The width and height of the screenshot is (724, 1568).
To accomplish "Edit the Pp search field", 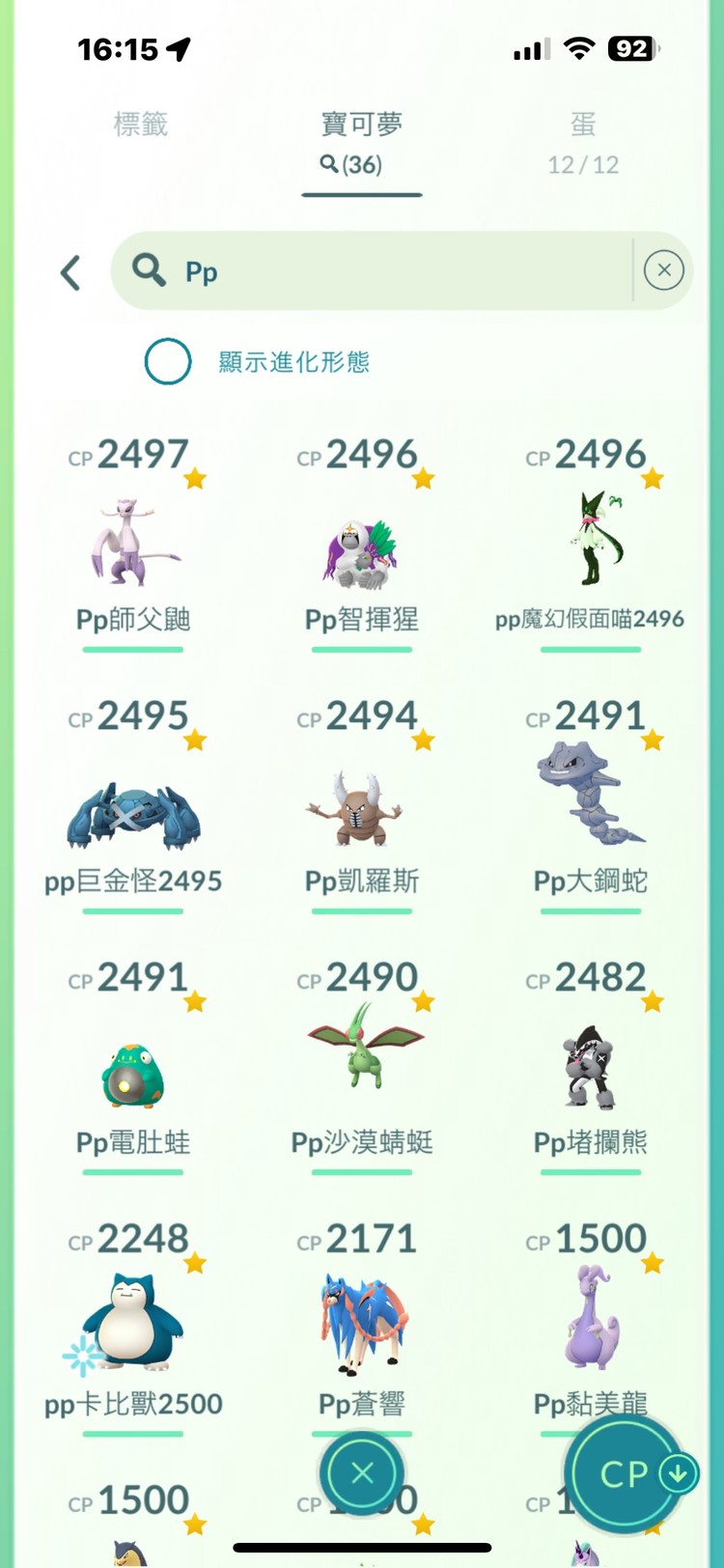I will (x=386, y=271).
